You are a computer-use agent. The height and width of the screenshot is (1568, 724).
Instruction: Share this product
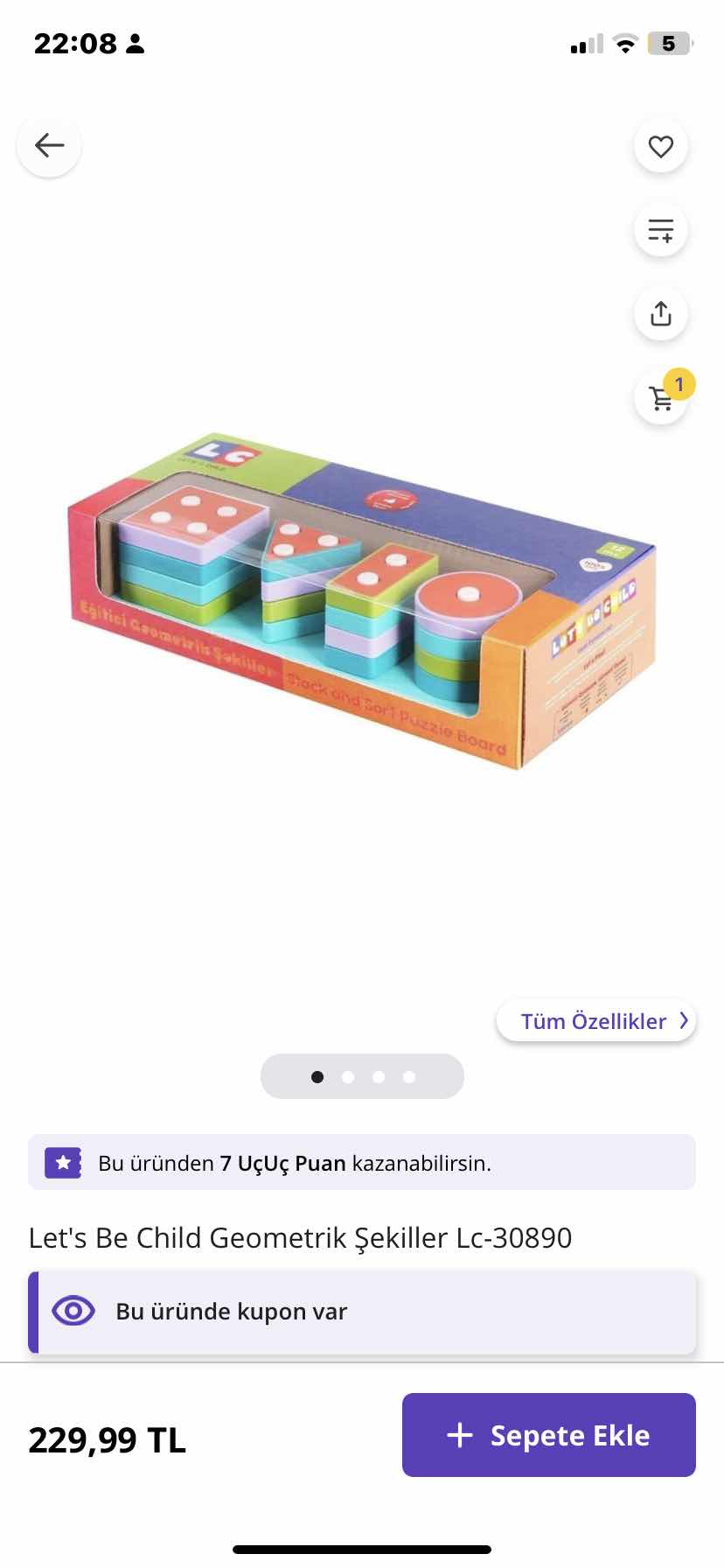point(661,313)
